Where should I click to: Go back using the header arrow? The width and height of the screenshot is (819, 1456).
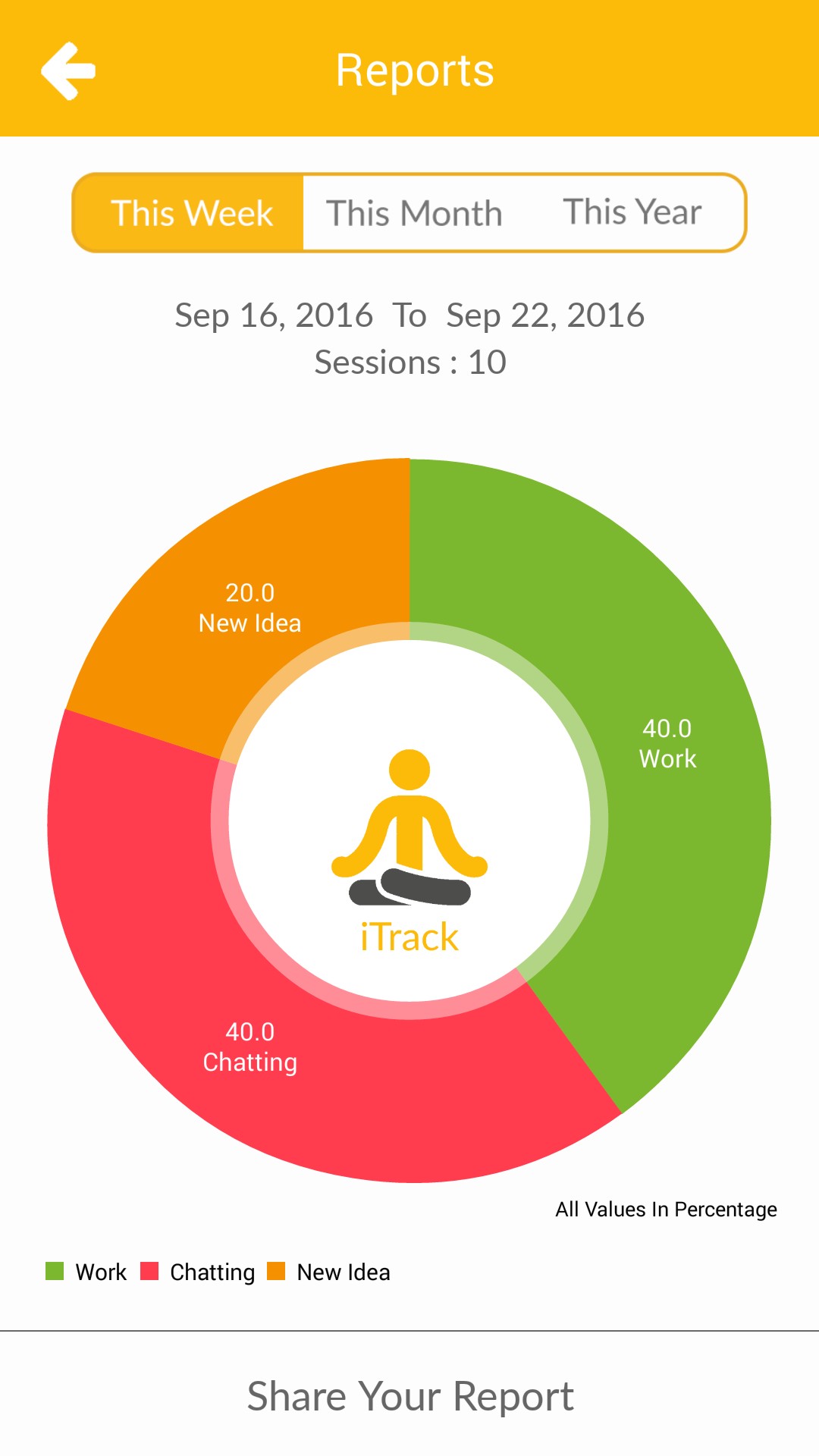click(x=68, y=71)
